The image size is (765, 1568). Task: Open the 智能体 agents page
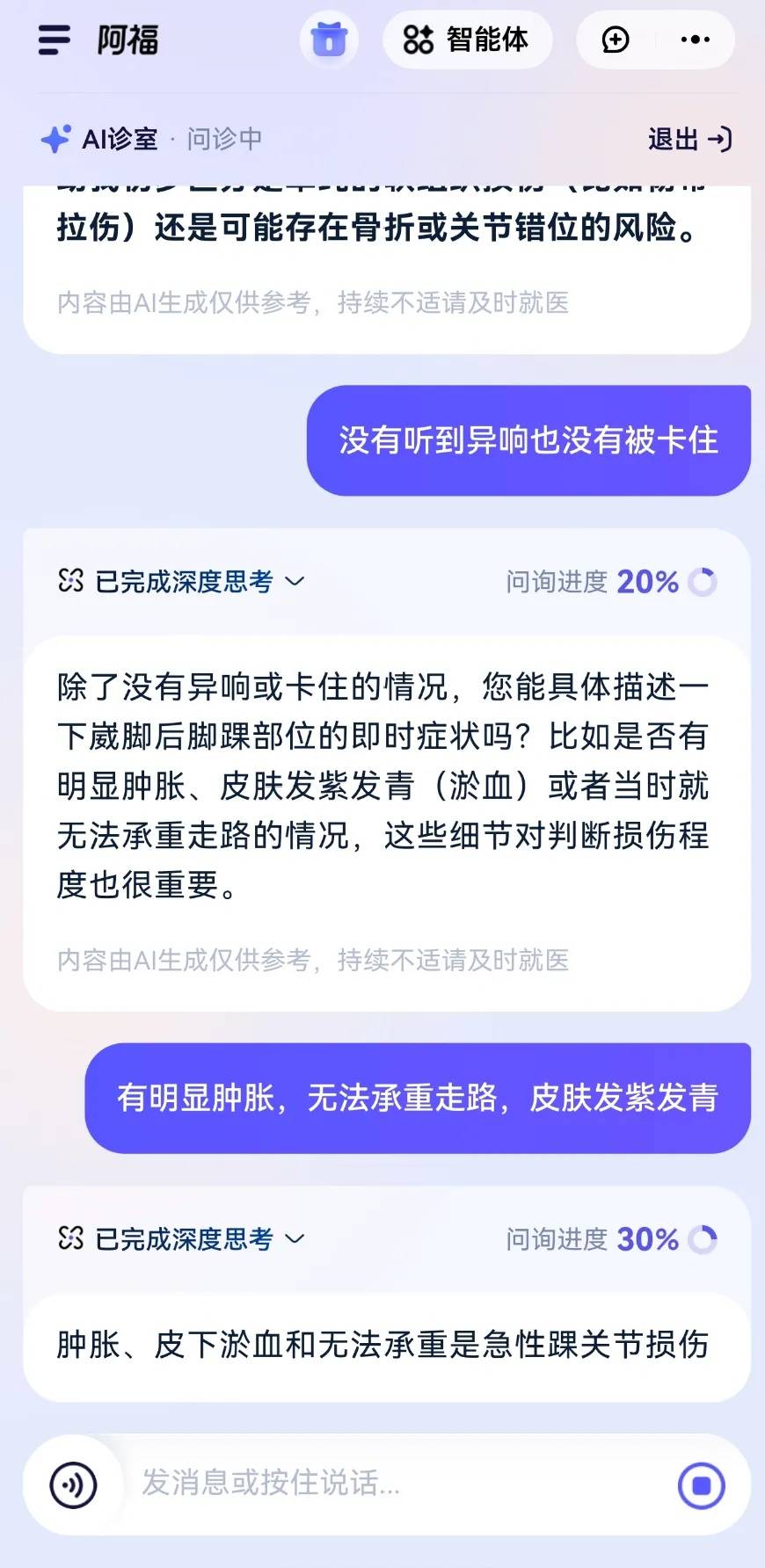click(x=467, y=40)
